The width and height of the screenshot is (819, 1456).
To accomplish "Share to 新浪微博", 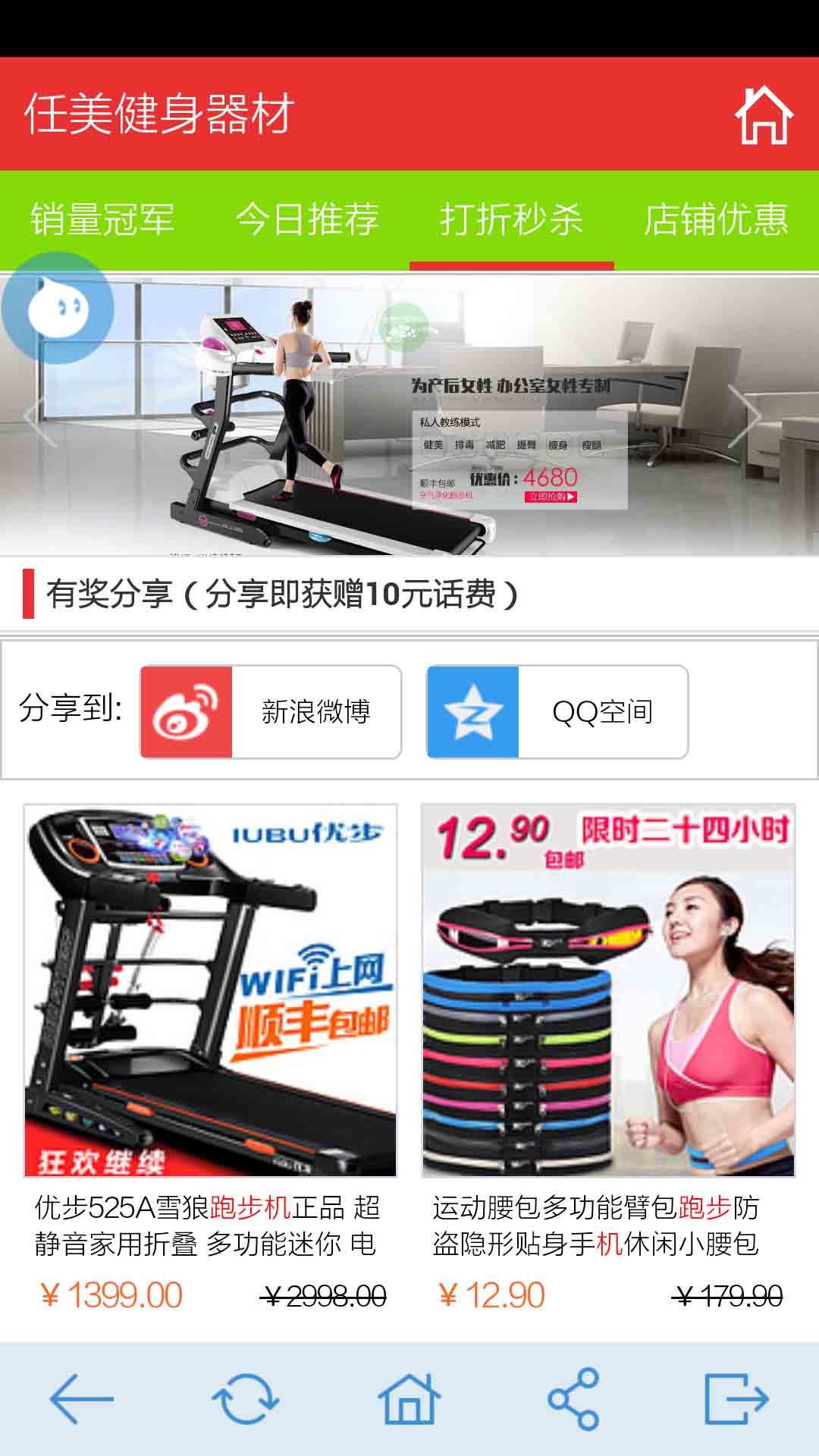I will [x=271, y=712].
